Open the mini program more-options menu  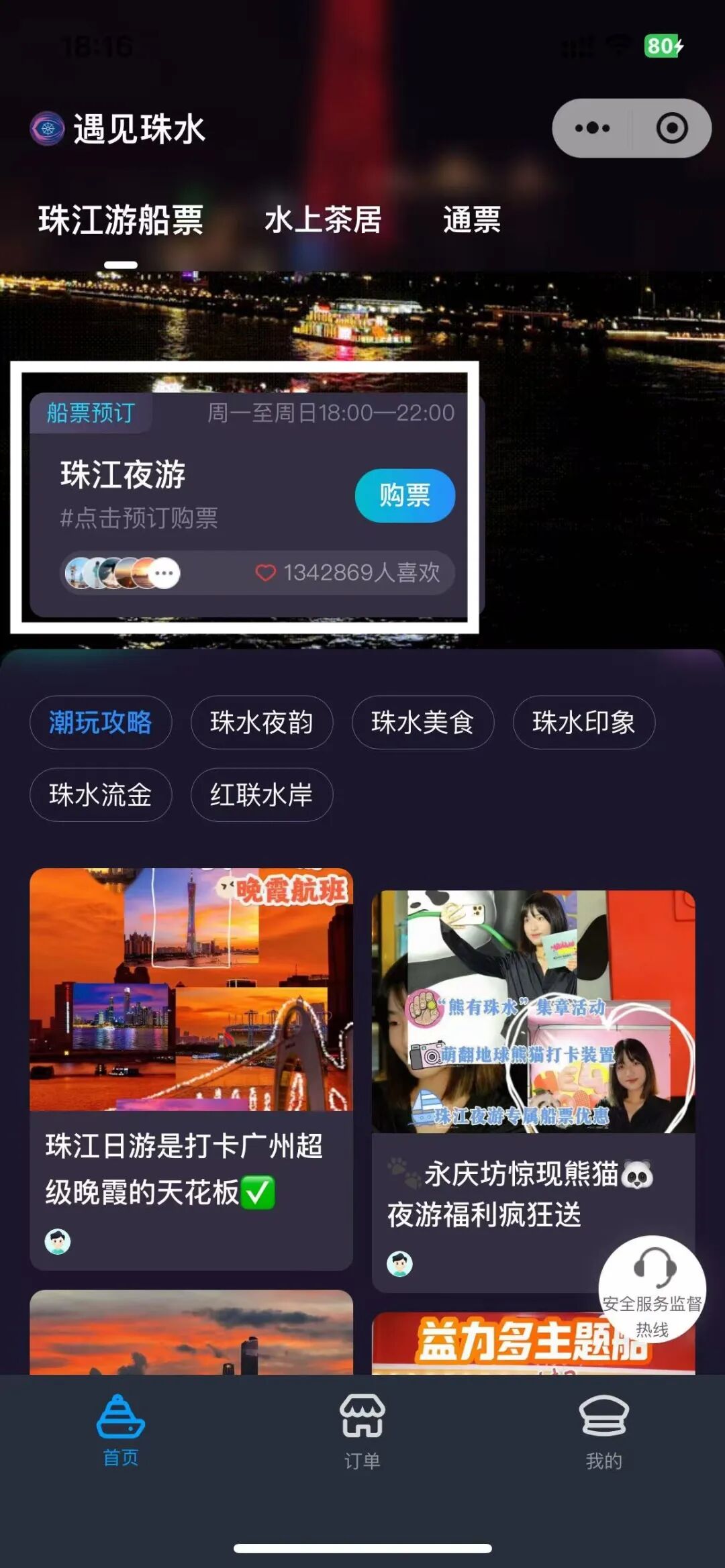(x=592, y=127)
